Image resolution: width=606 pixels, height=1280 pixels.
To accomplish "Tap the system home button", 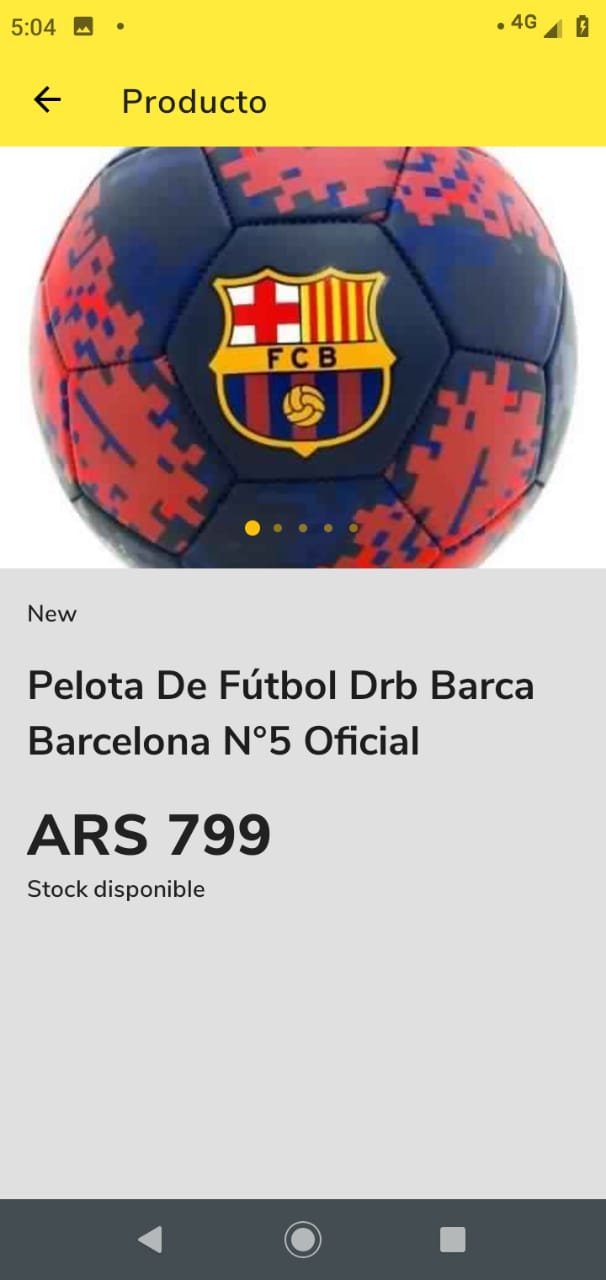I will tap(302, 1240).
